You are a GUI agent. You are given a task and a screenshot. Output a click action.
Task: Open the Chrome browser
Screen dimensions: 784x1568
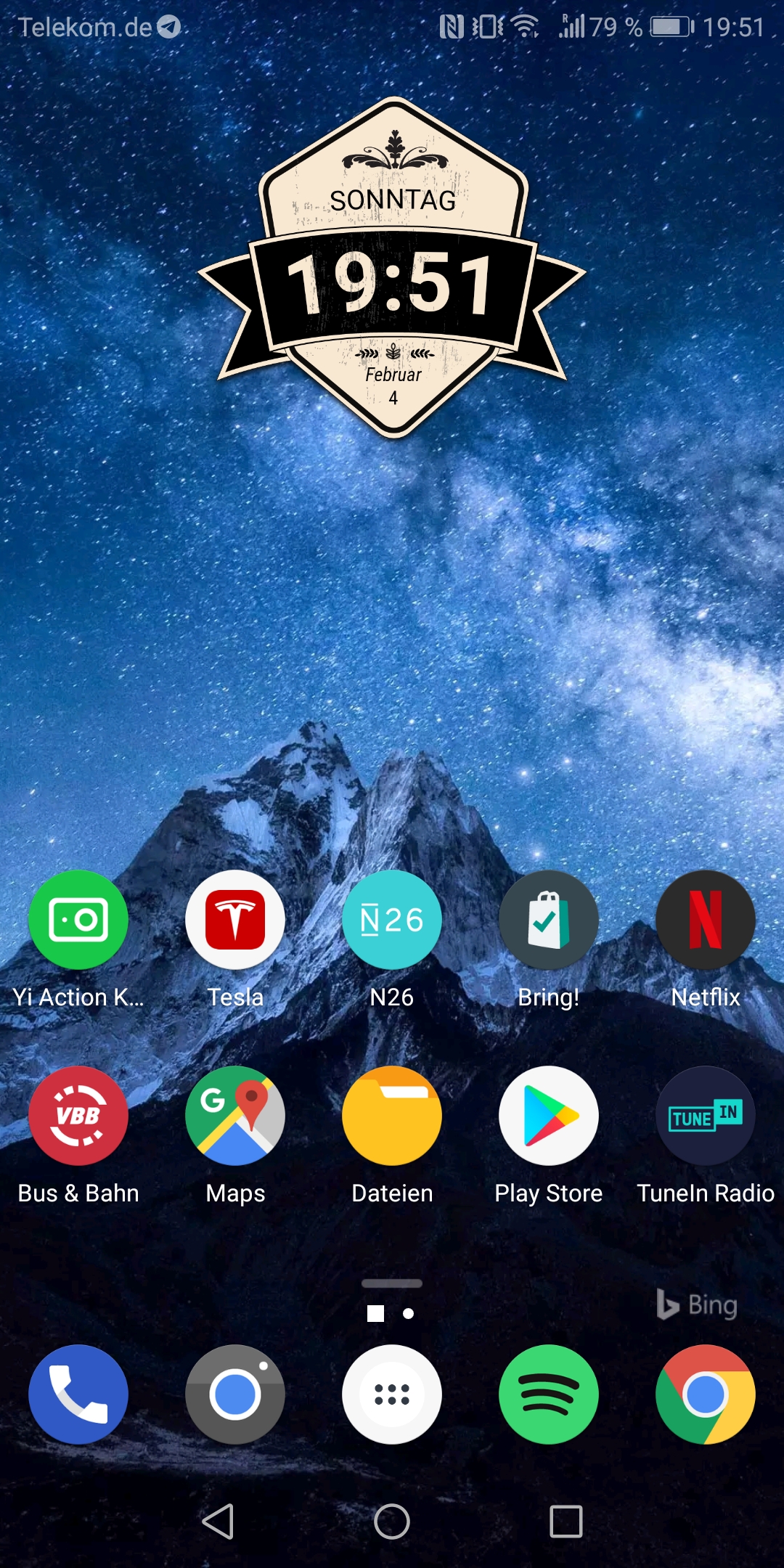click(x=706, y=1395)
